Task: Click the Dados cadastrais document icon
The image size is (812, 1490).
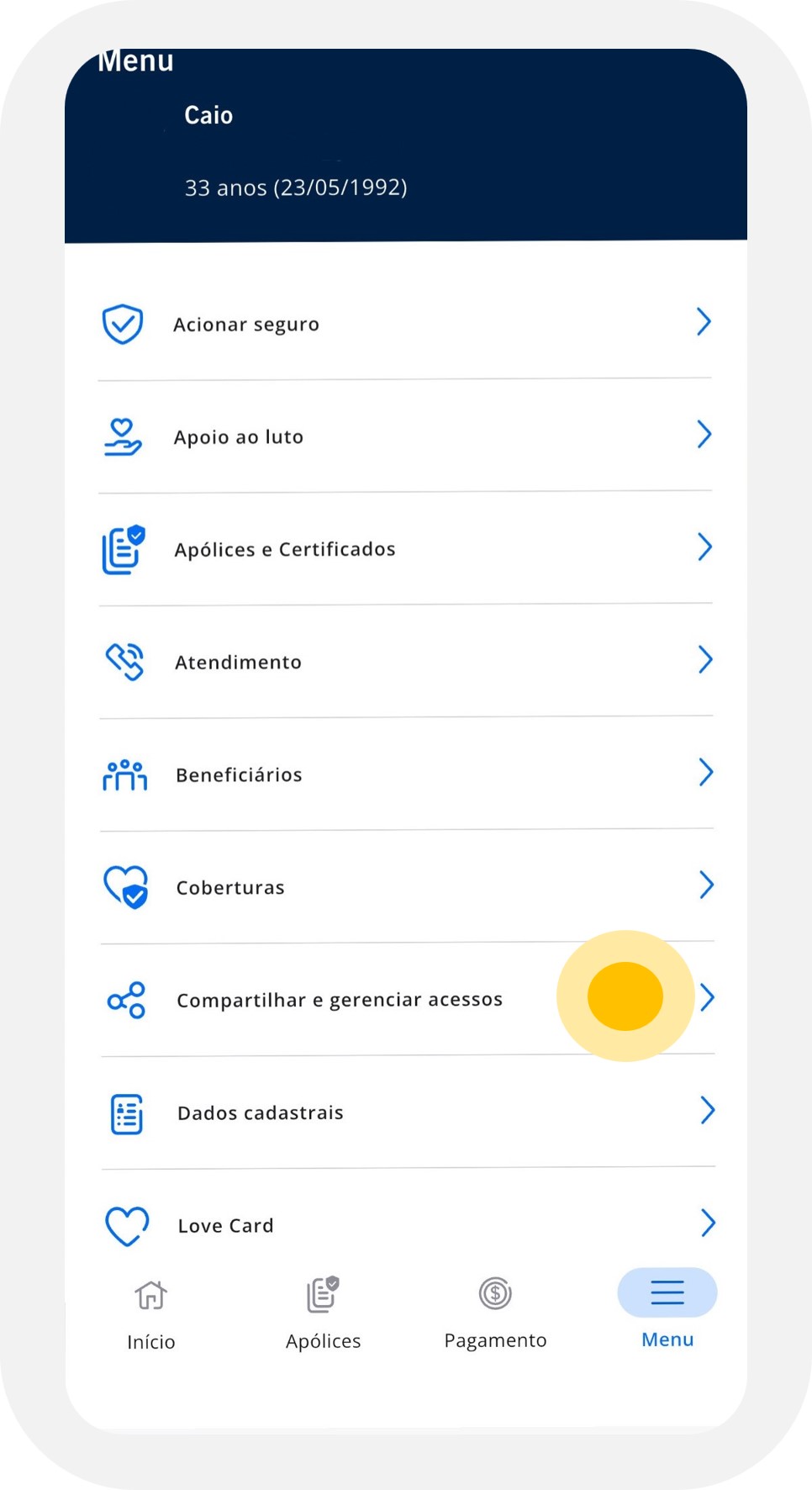Action: pos(125,1112)
